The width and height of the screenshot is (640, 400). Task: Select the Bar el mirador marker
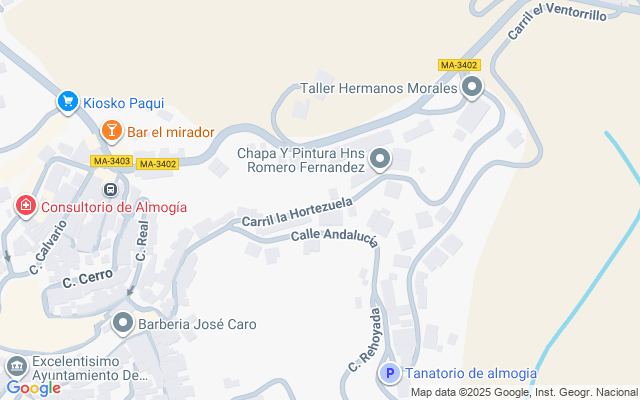(x=112, y=131)
